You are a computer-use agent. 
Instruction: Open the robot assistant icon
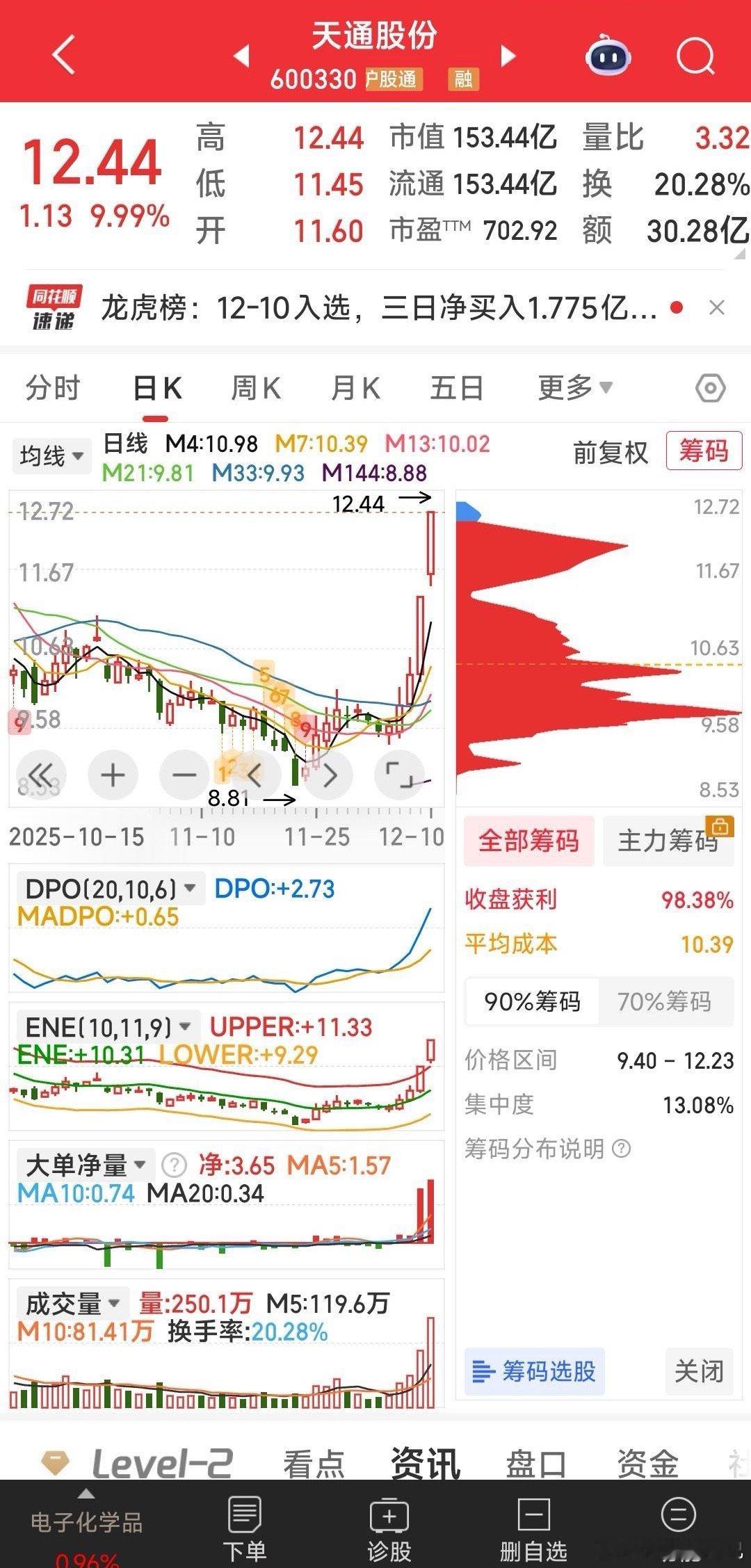coord(608,56)
